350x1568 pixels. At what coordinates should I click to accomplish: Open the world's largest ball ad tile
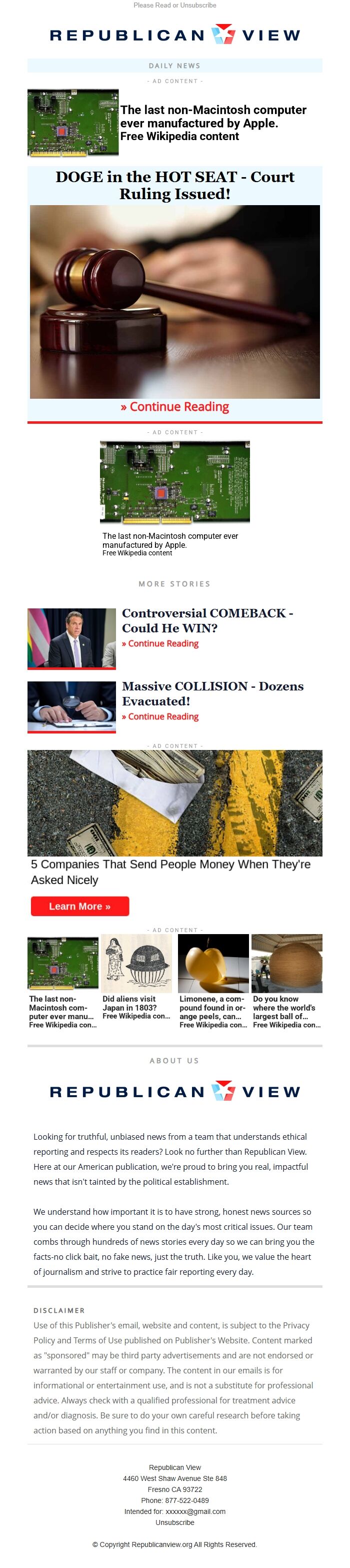pos(286,981)
